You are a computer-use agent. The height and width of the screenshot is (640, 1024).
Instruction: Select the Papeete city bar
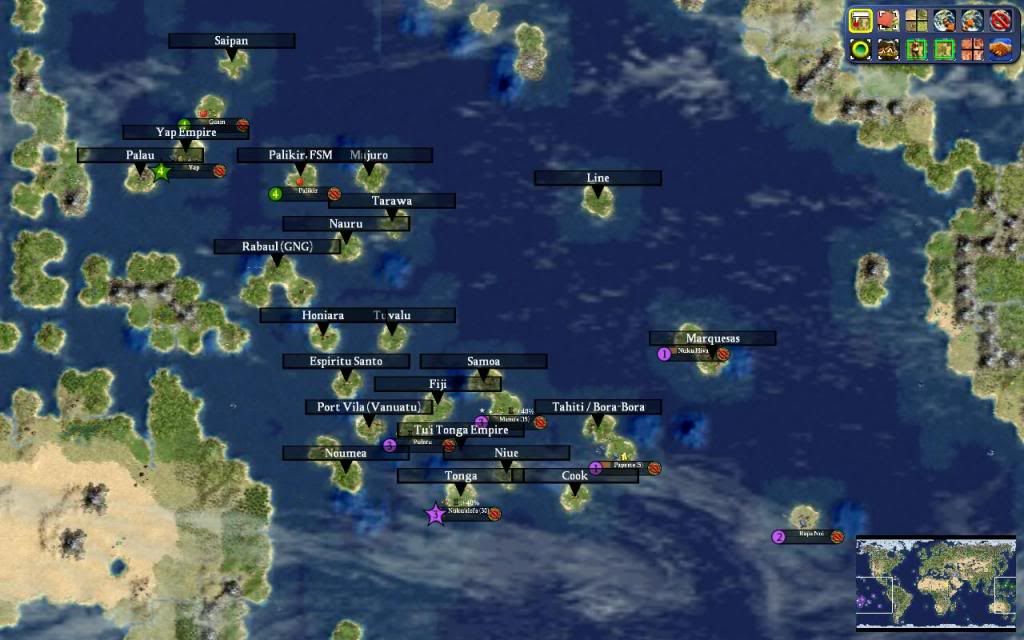tap(627, 467)
